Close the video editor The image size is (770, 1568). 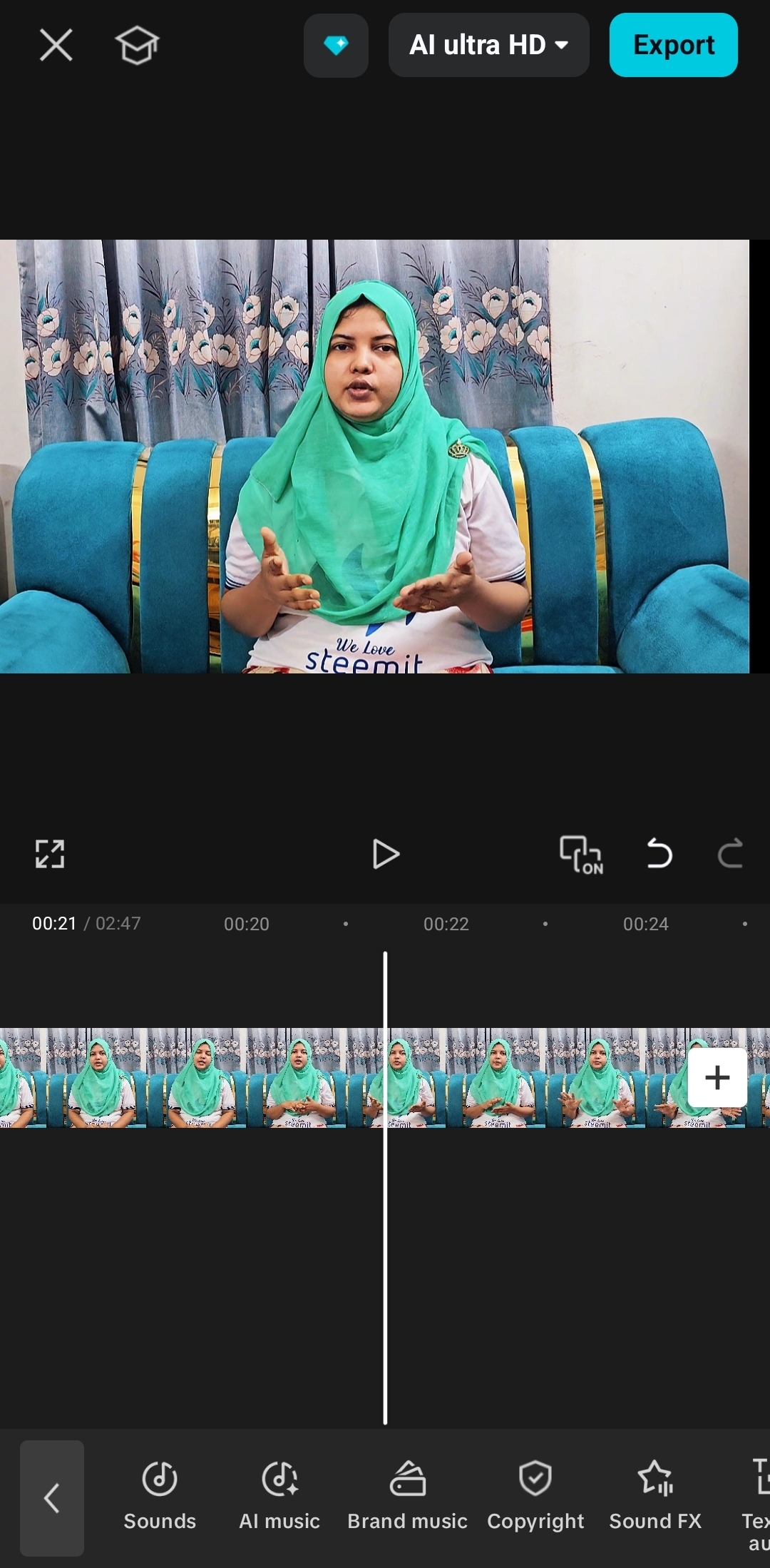[x=56, y=45]
